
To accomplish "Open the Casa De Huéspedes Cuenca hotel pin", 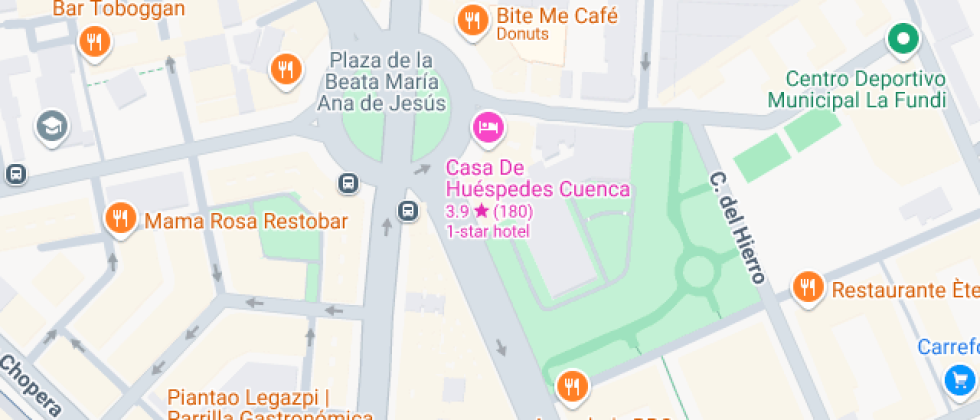I will (488, 126).
